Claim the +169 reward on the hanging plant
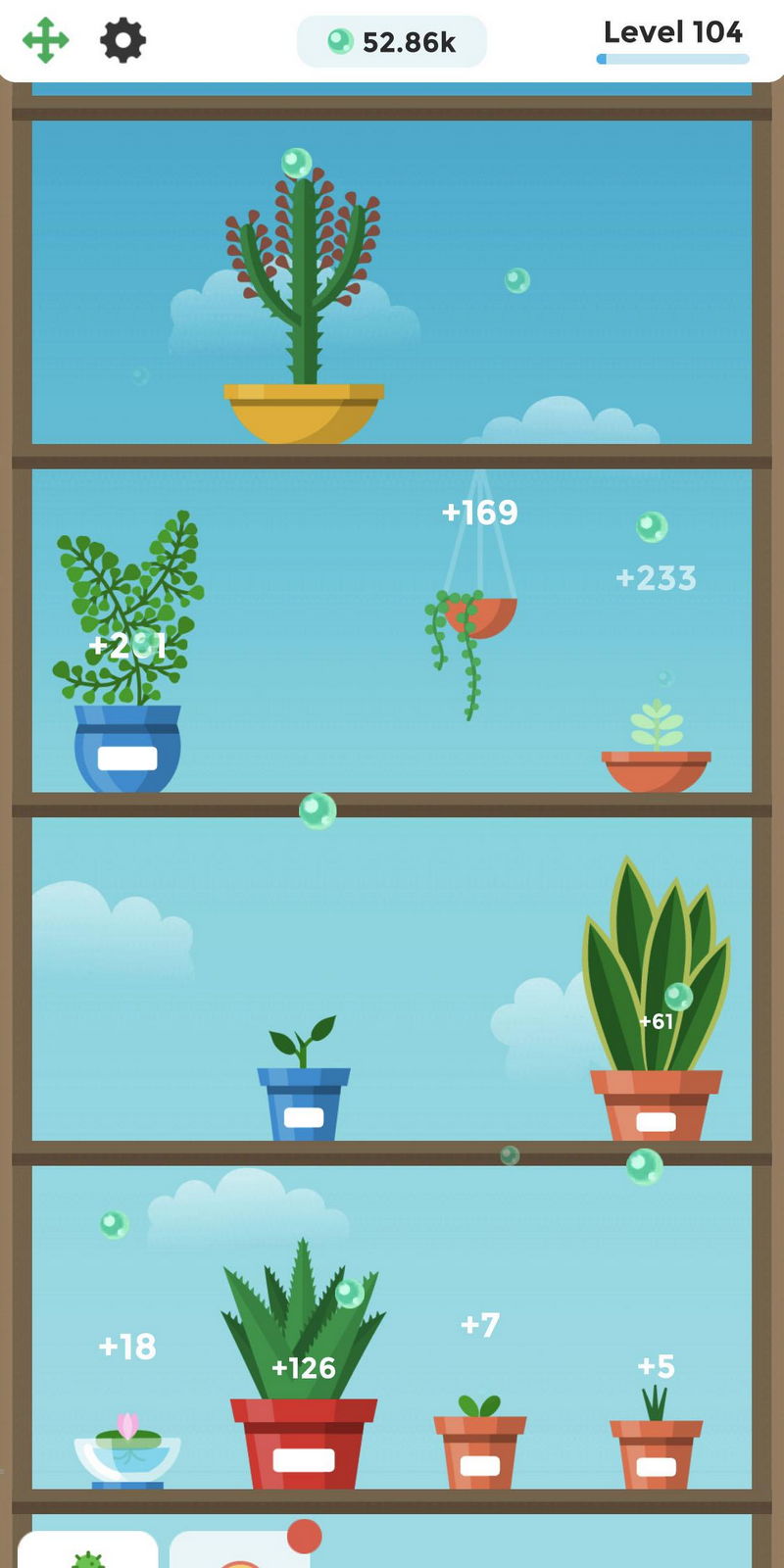The width and height of the screenshot is (784, 1568). click(x=479, y=512)
